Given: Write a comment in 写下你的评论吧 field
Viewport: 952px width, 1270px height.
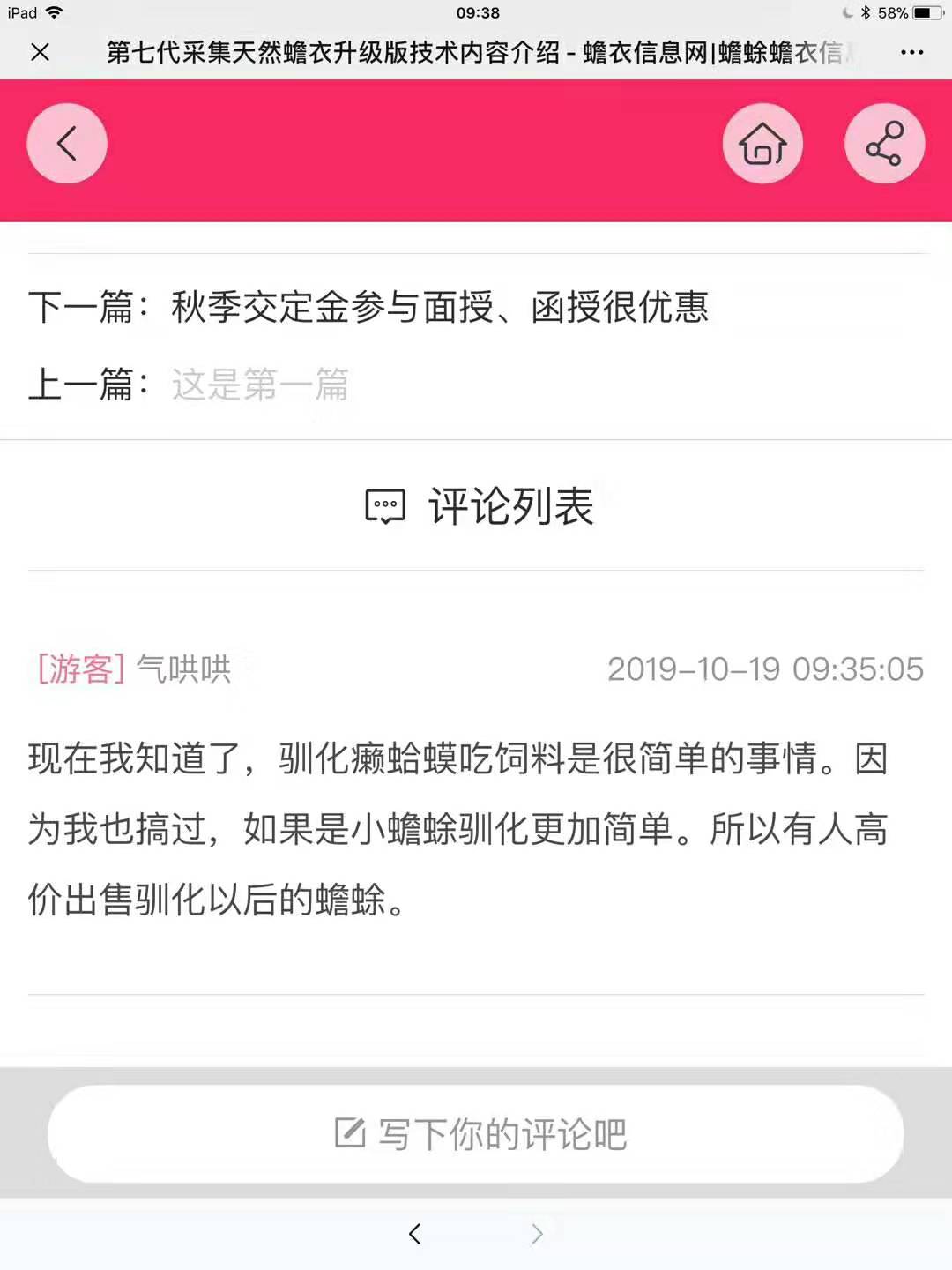Looking at the screenshot, I should point(476,1134).
